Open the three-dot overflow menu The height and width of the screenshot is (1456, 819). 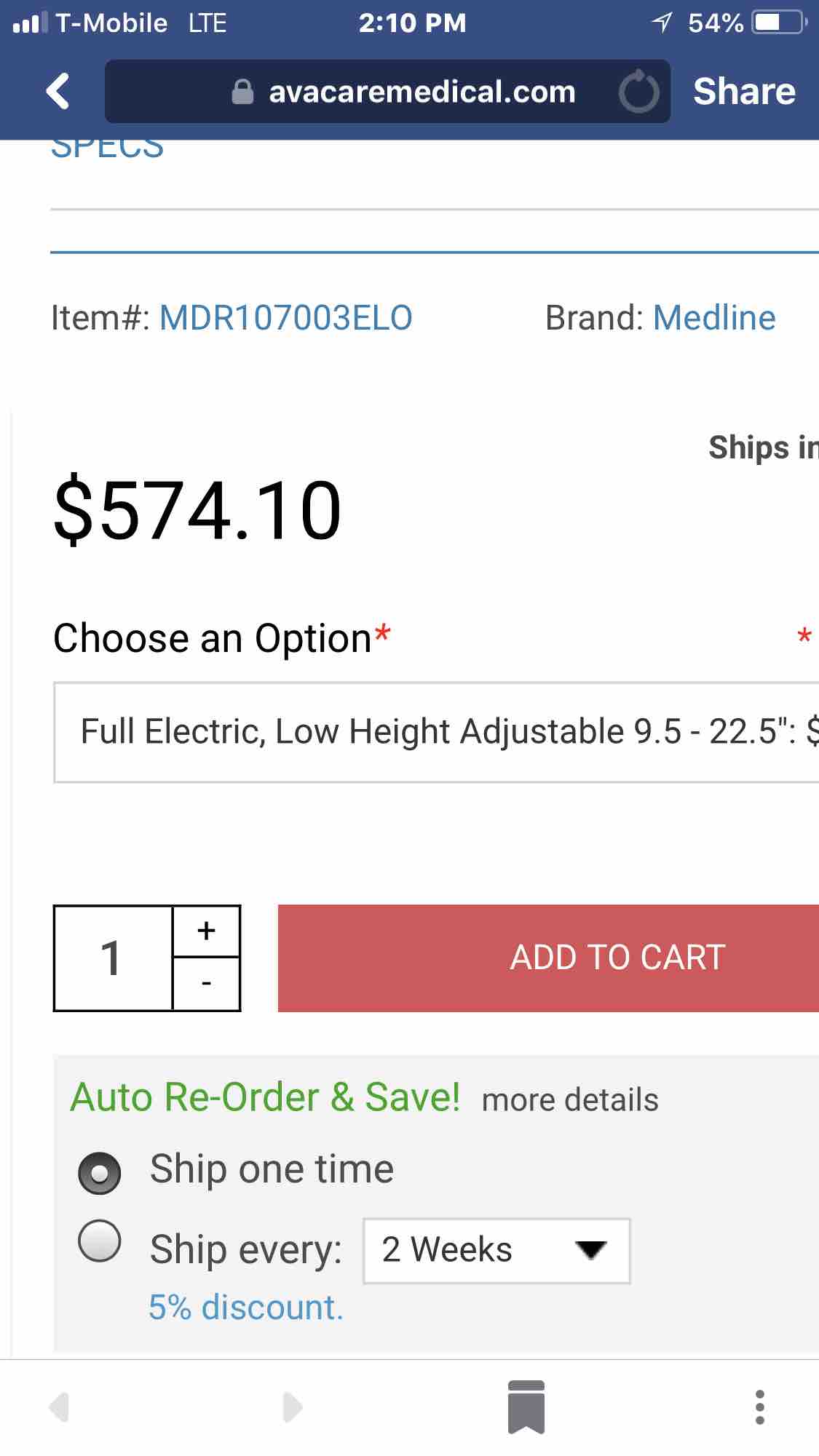760,1407
